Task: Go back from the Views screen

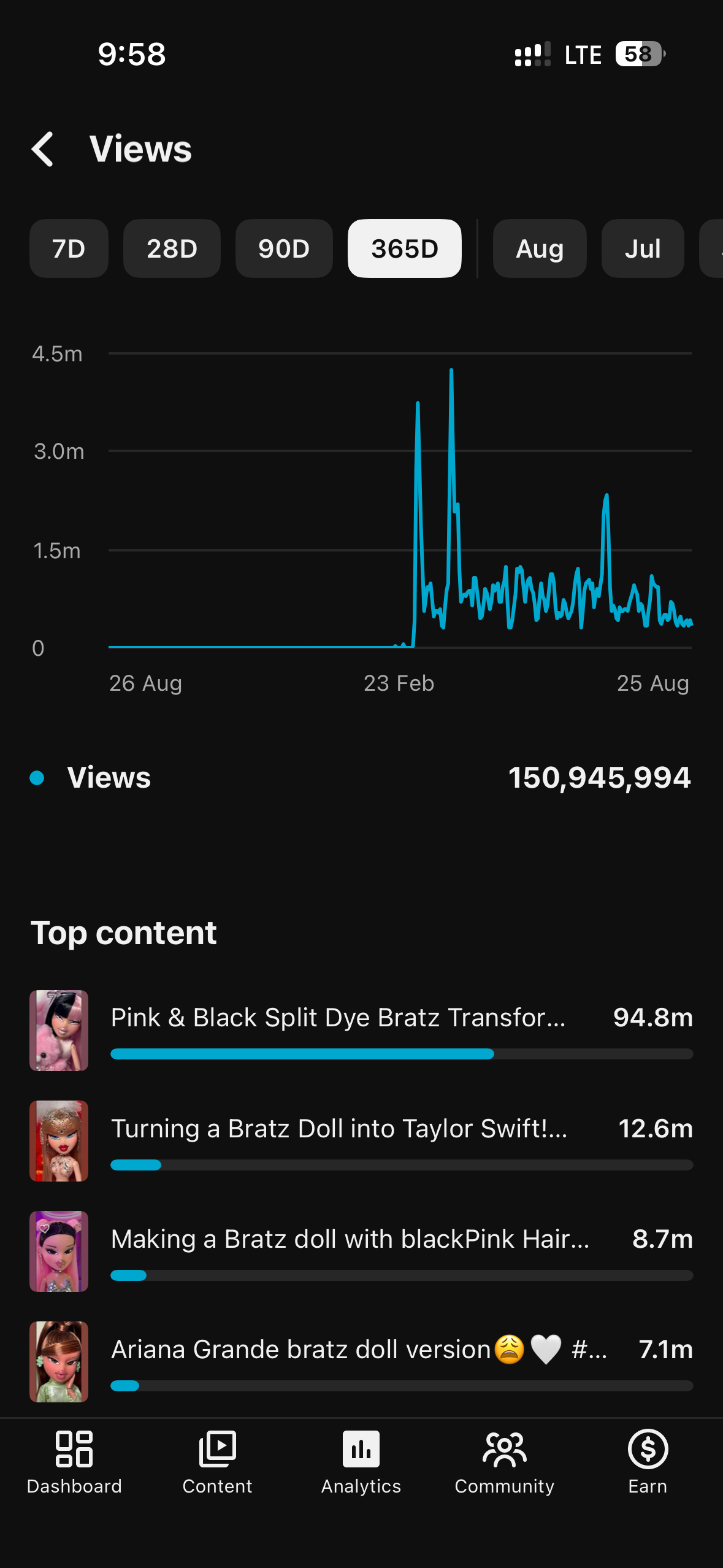Action: 43,149
